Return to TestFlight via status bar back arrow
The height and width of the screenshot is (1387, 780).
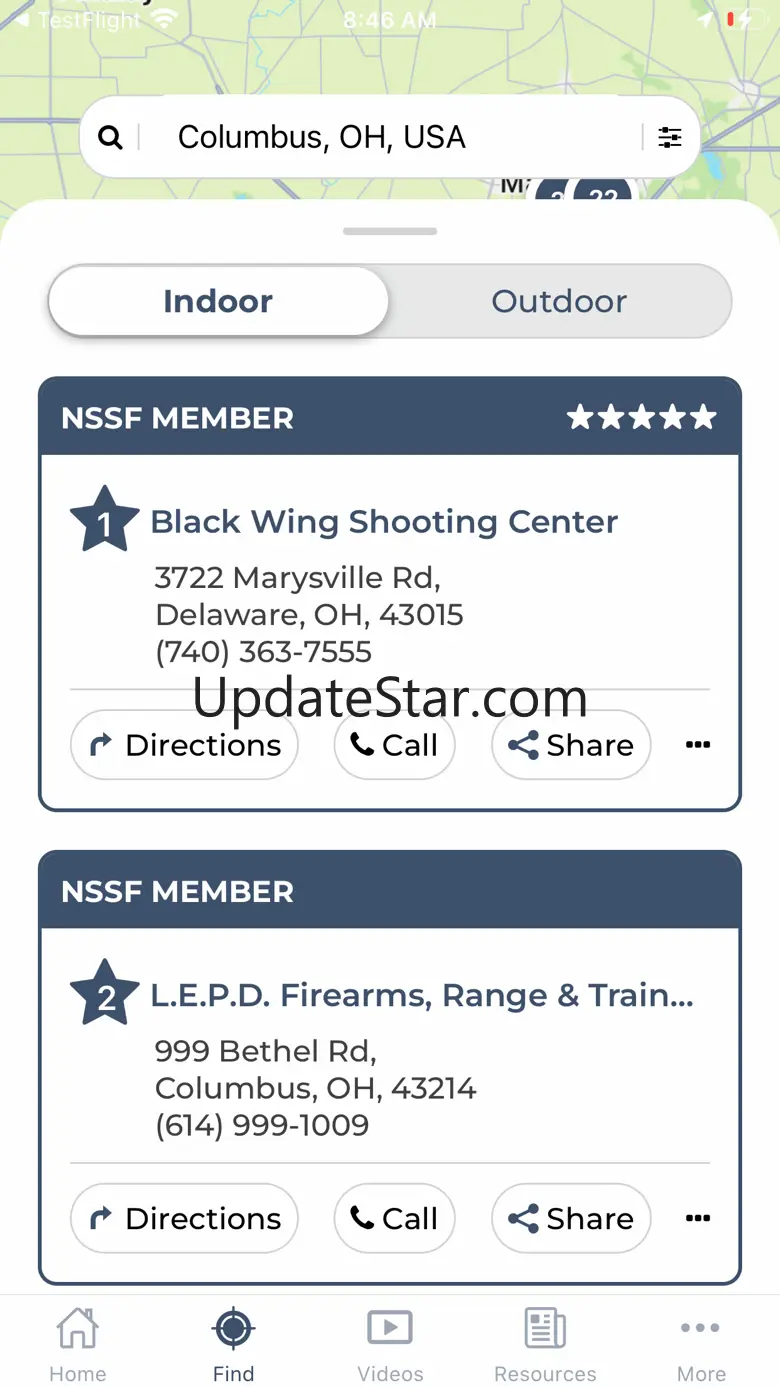[78, 20]
